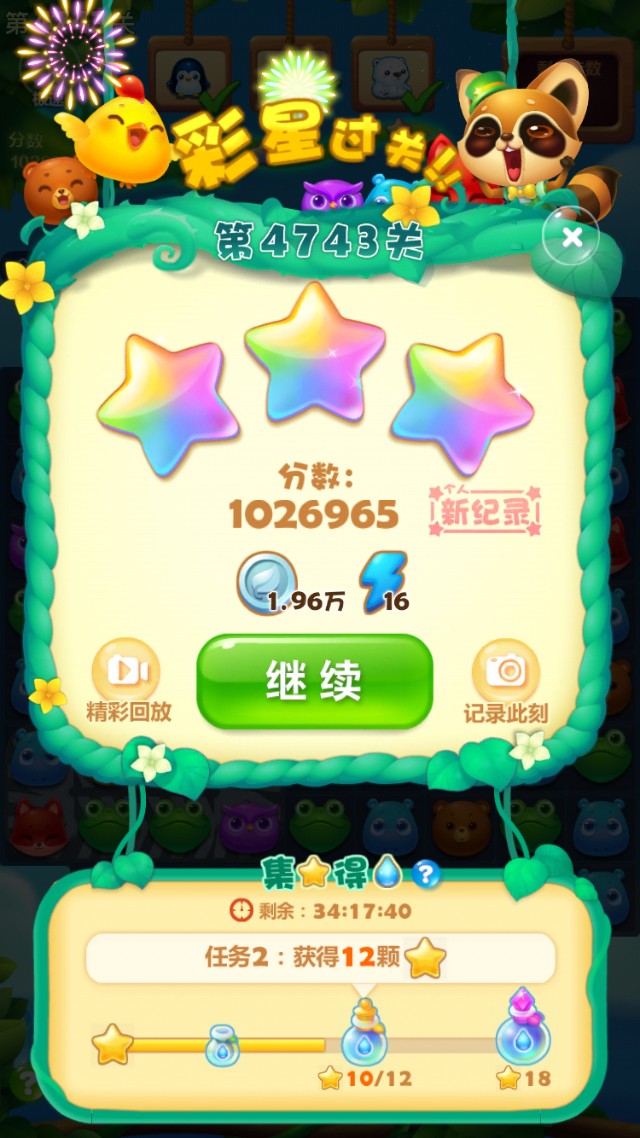Tap the 10/12 star reward bottle

(x=364, y=1037)
